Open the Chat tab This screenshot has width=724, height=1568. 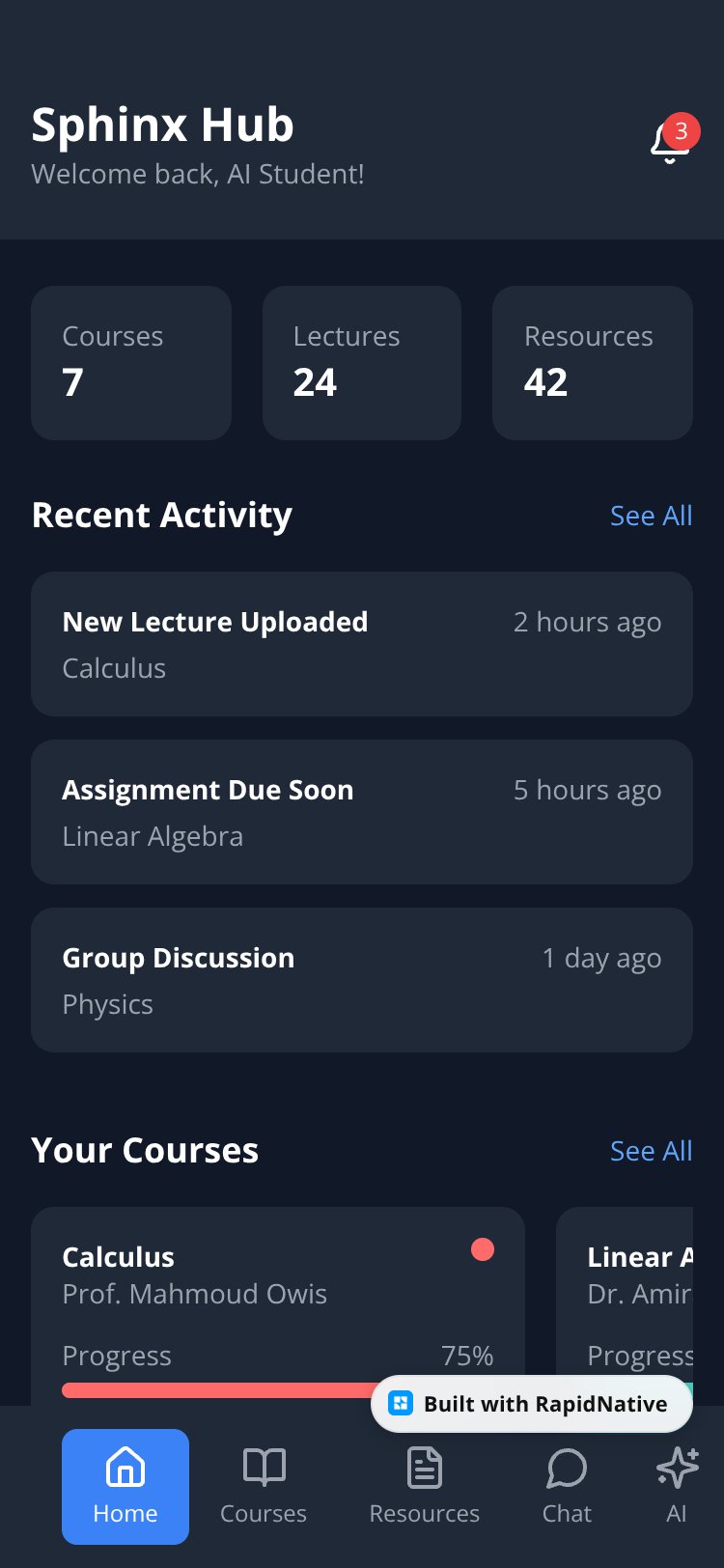(567, 1487)
